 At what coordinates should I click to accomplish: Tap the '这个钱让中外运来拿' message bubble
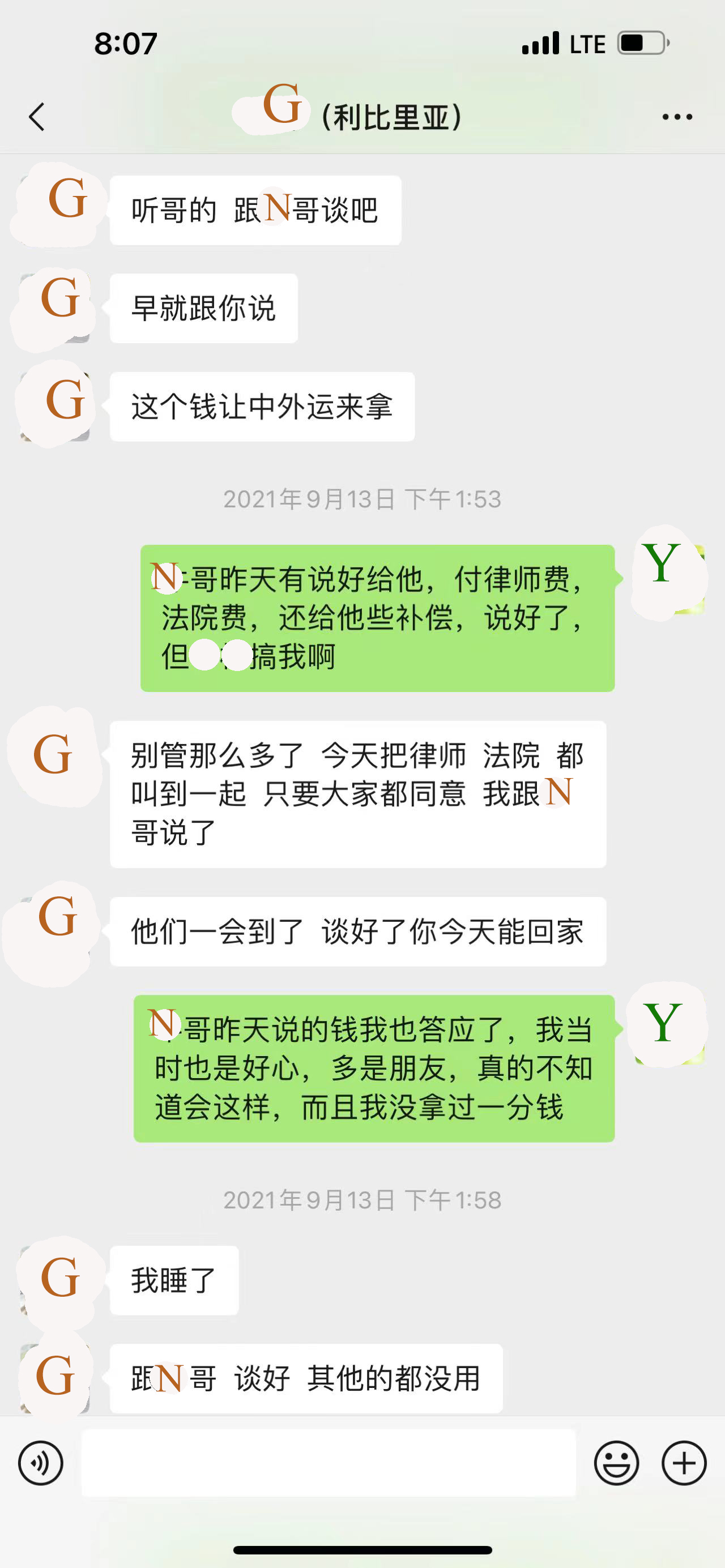261,405
